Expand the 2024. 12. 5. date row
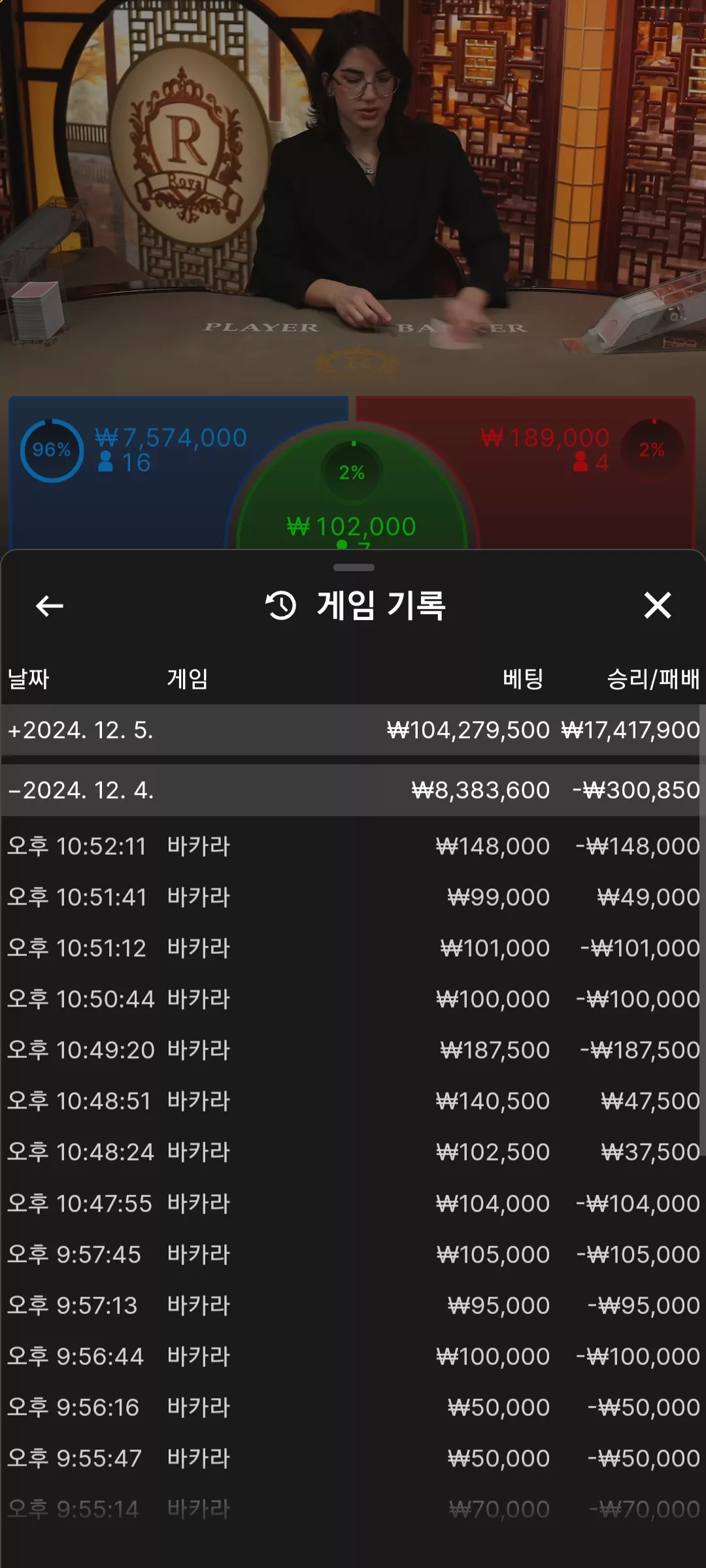The height and width of the screenshot is (1568, 706). pyautogui.click(x=353, y=730)
